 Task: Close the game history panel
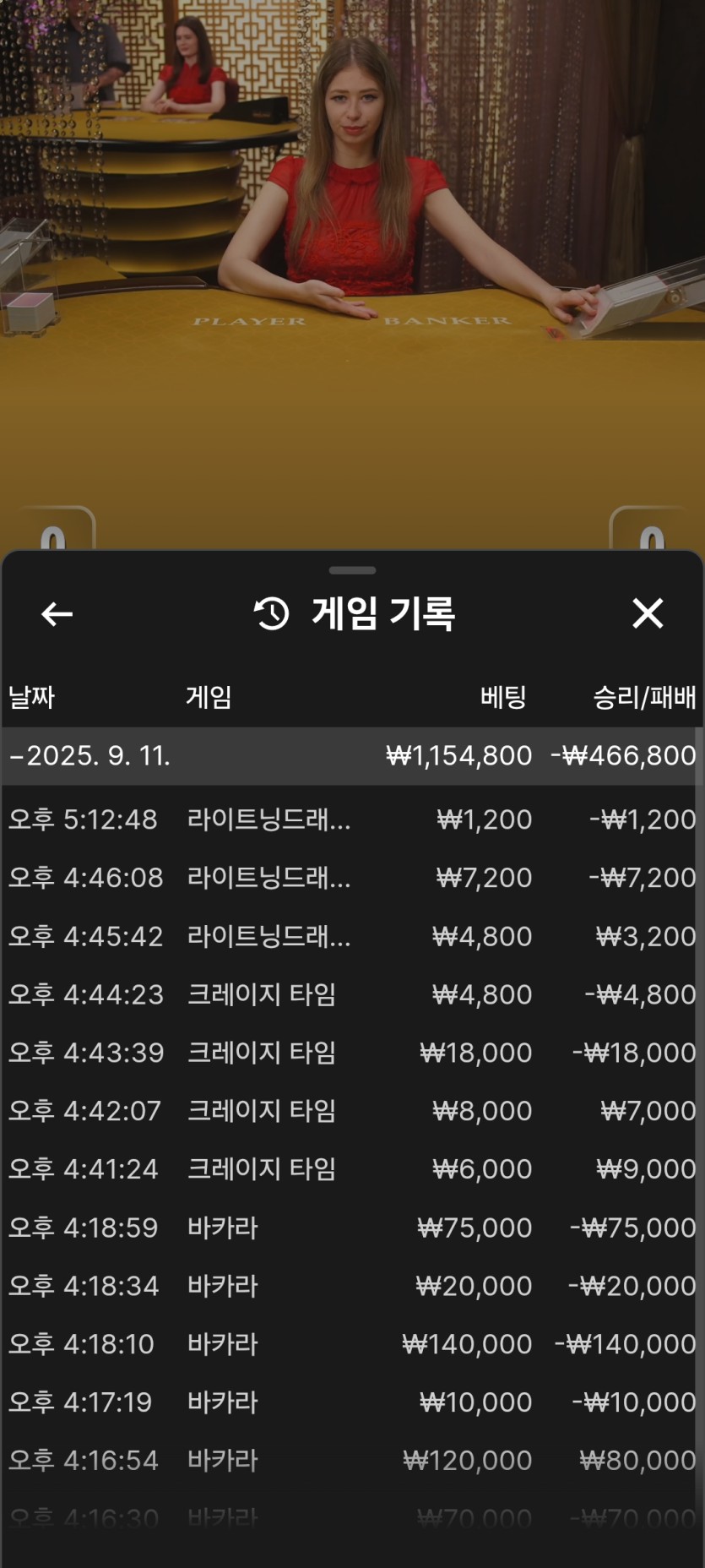[648, 613]
